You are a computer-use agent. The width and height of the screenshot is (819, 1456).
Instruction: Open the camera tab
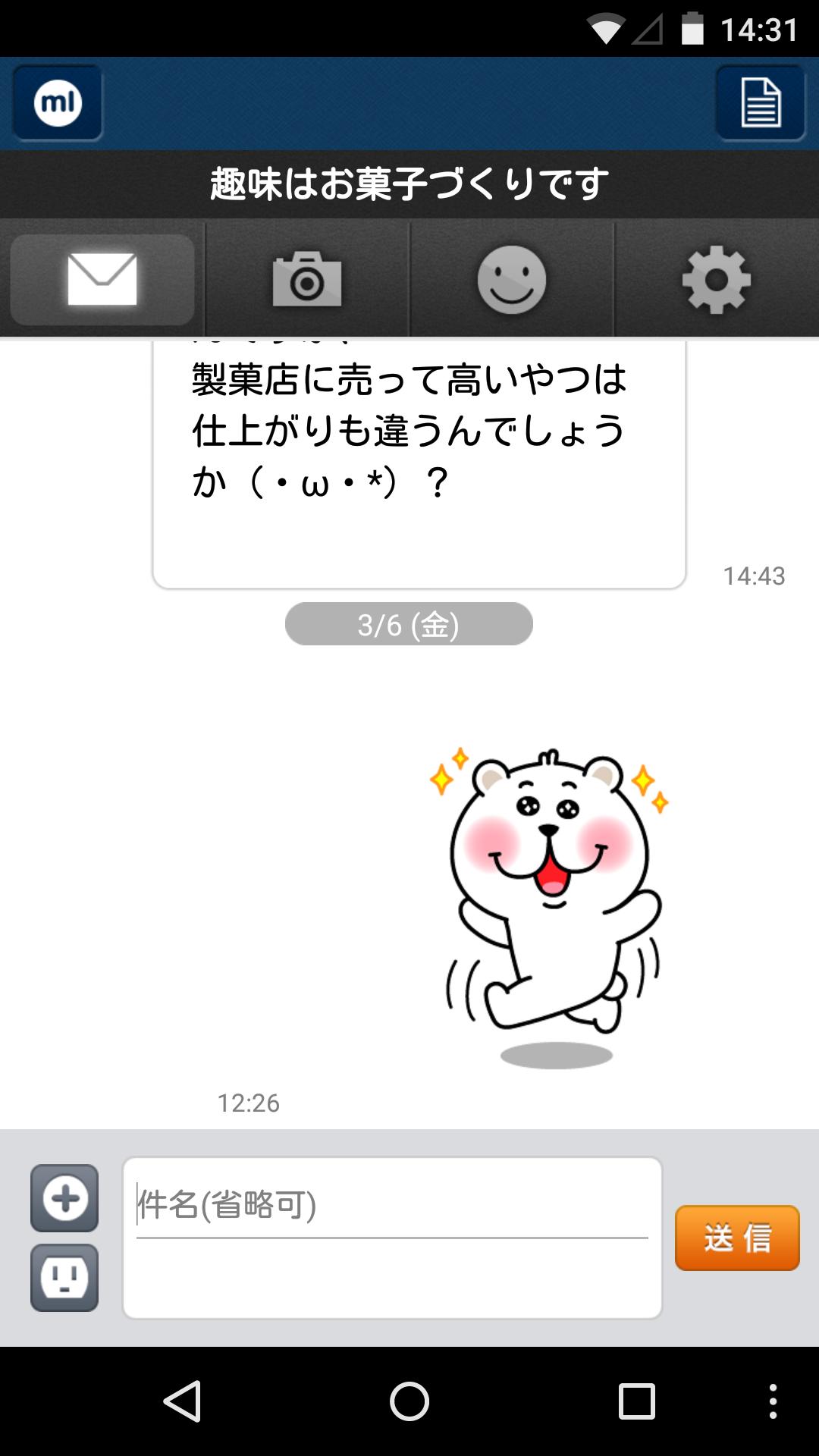click(307, 279)
